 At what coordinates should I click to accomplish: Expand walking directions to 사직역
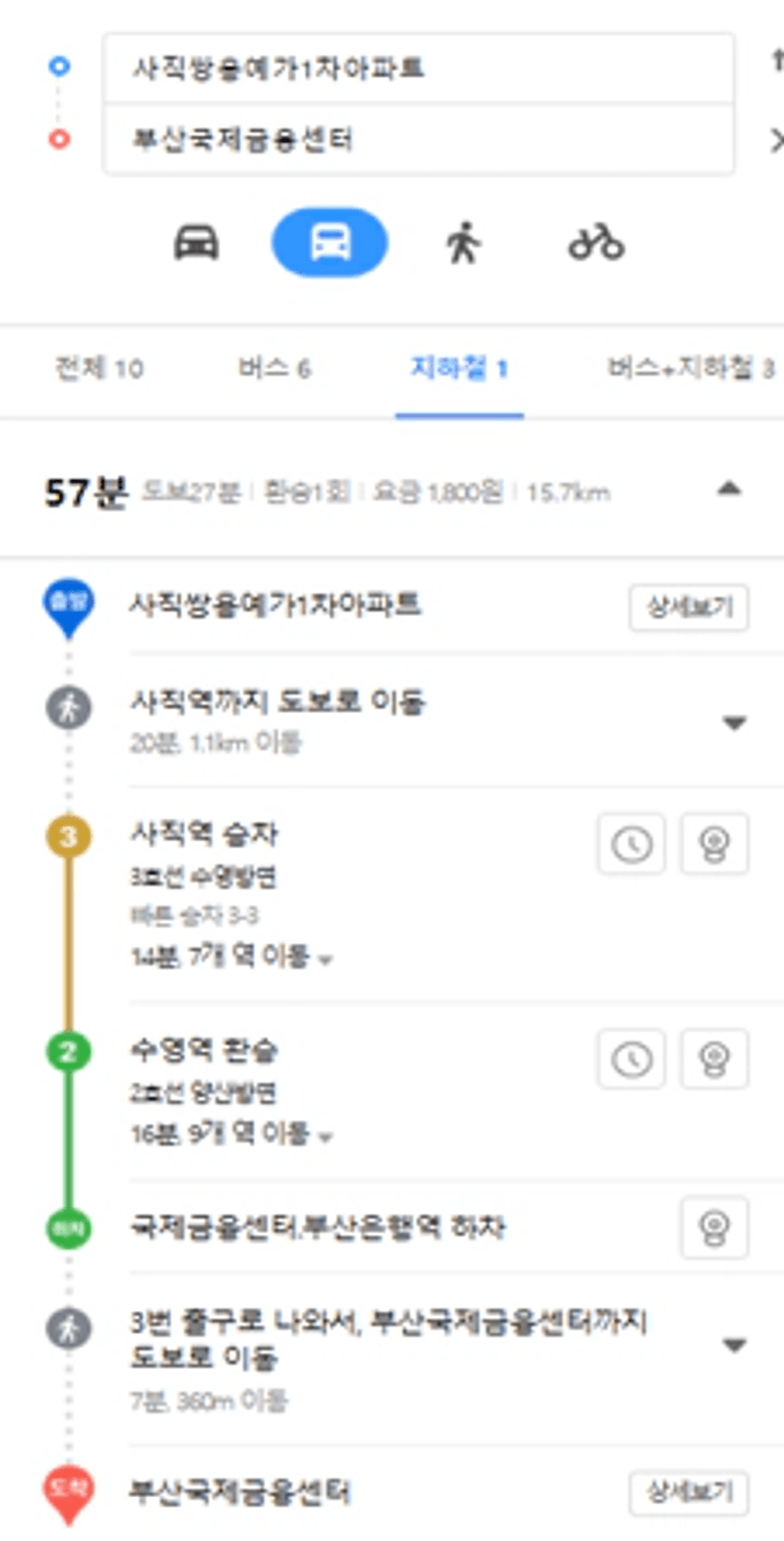[734, 724]
